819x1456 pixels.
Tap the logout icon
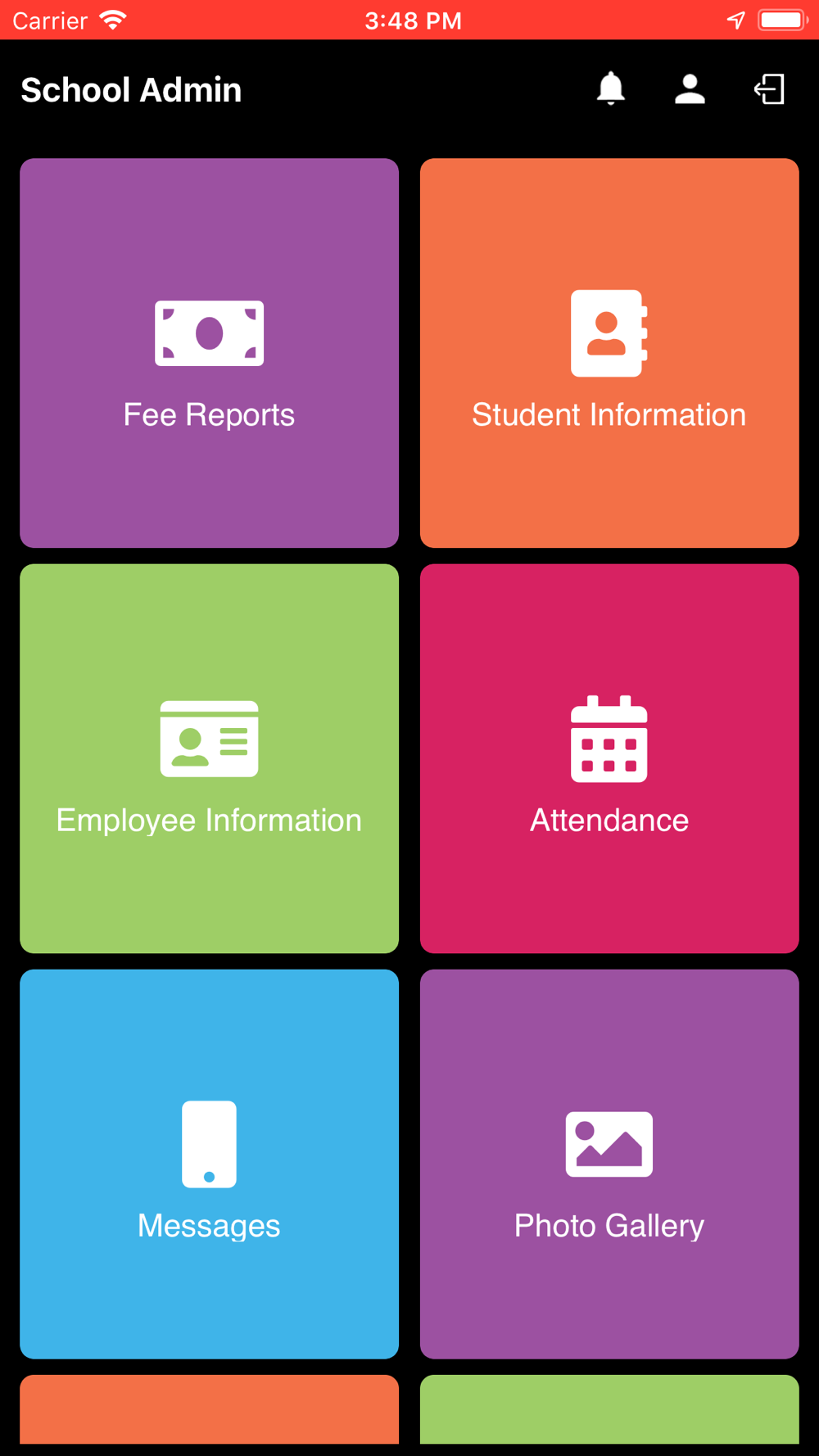coord(769,88)
